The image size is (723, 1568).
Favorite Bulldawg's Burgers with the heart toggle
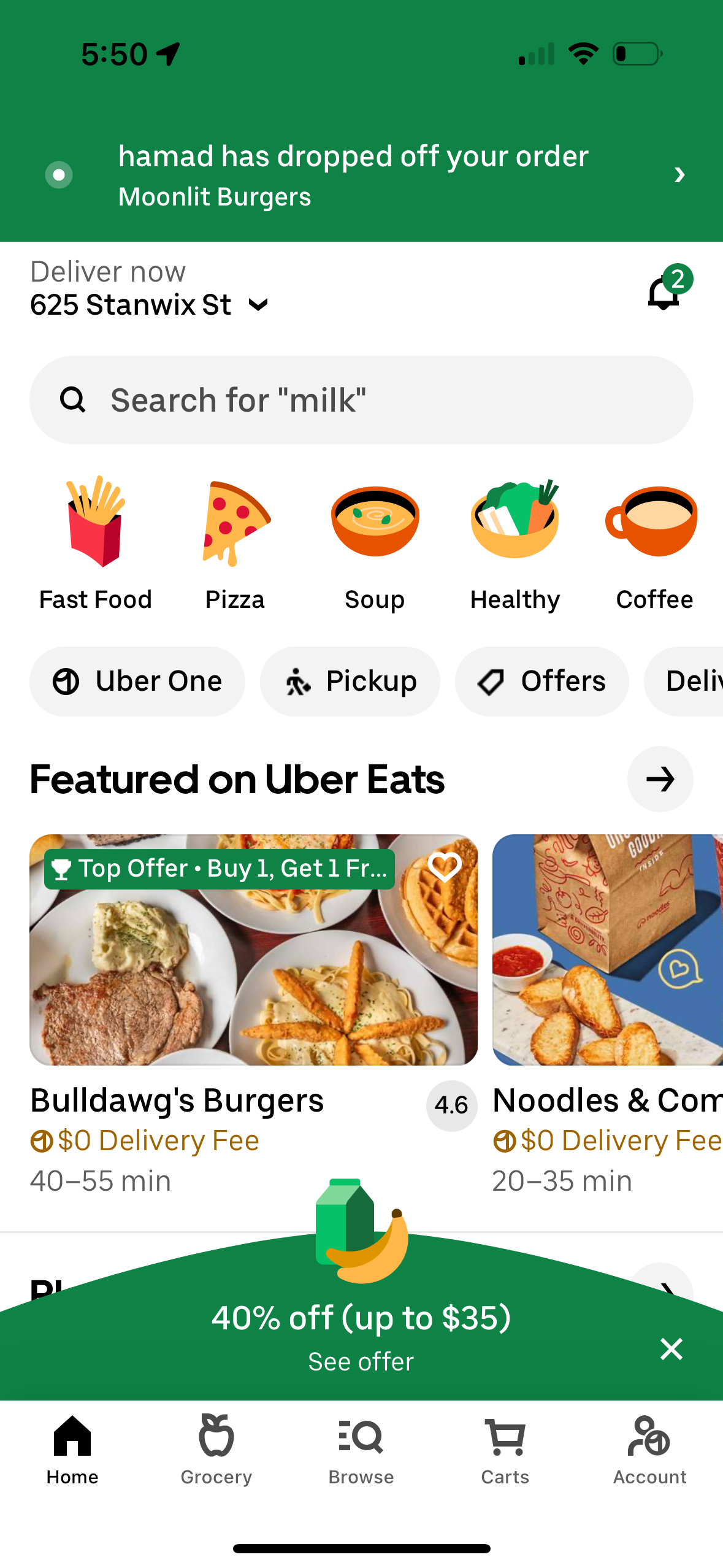[x=444, y=867]
